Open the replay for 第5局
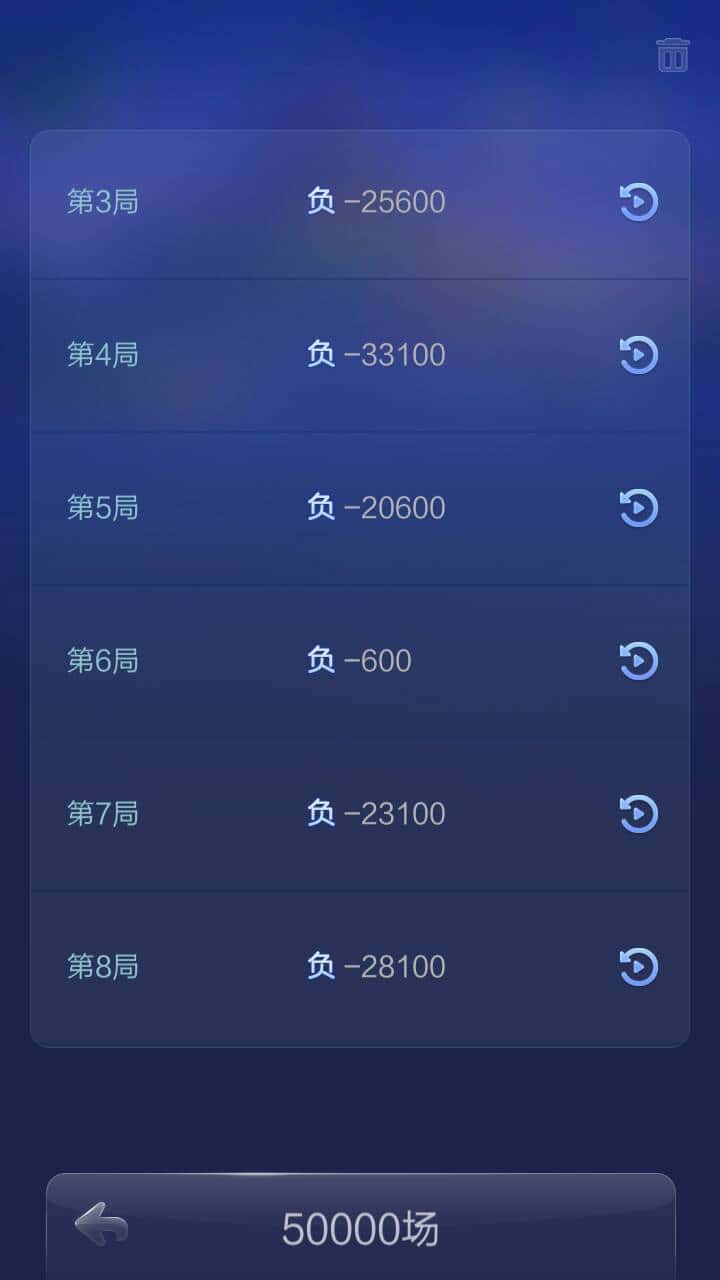The image size is (720, 1280). point(638,507)
